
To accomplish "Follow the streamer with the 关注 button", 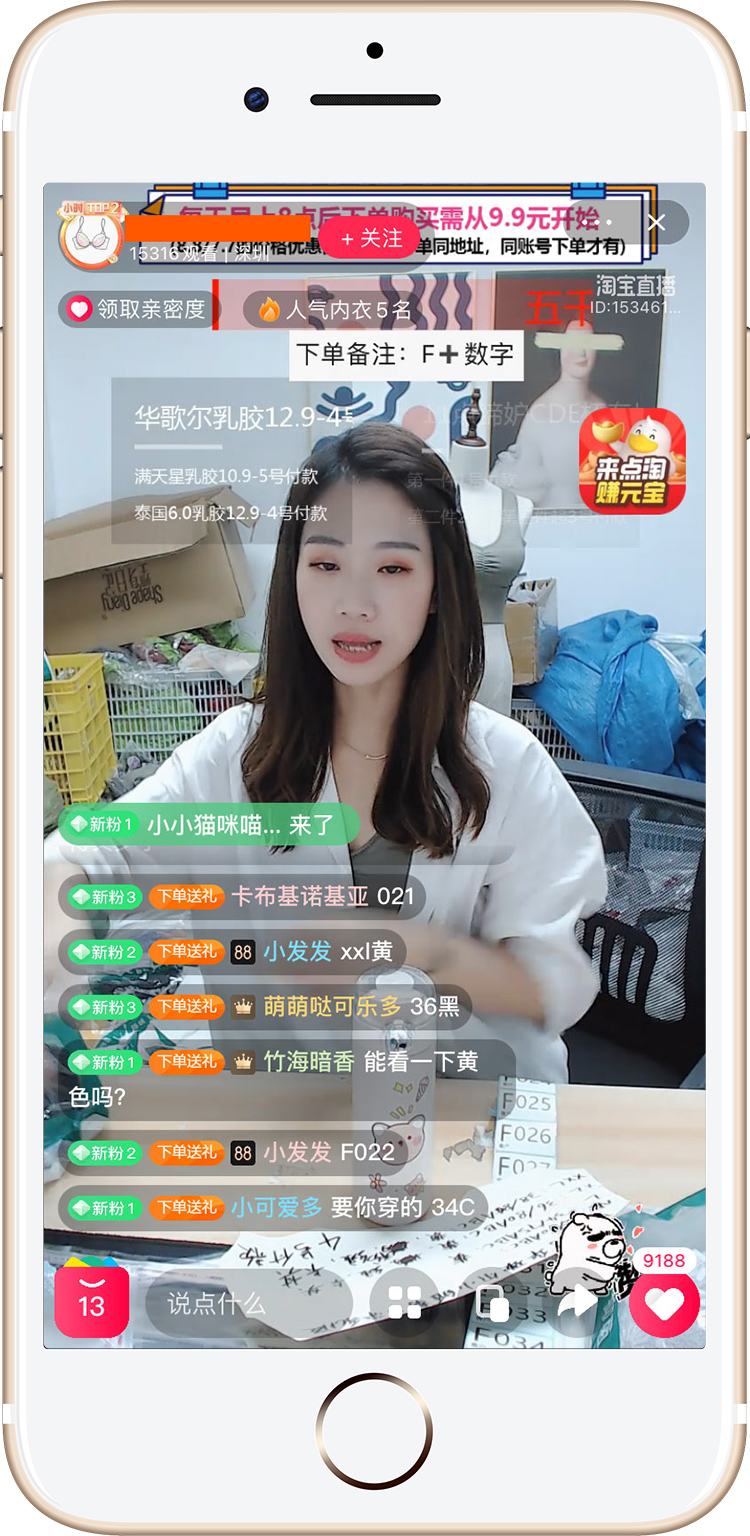I will tap(371, 239).
